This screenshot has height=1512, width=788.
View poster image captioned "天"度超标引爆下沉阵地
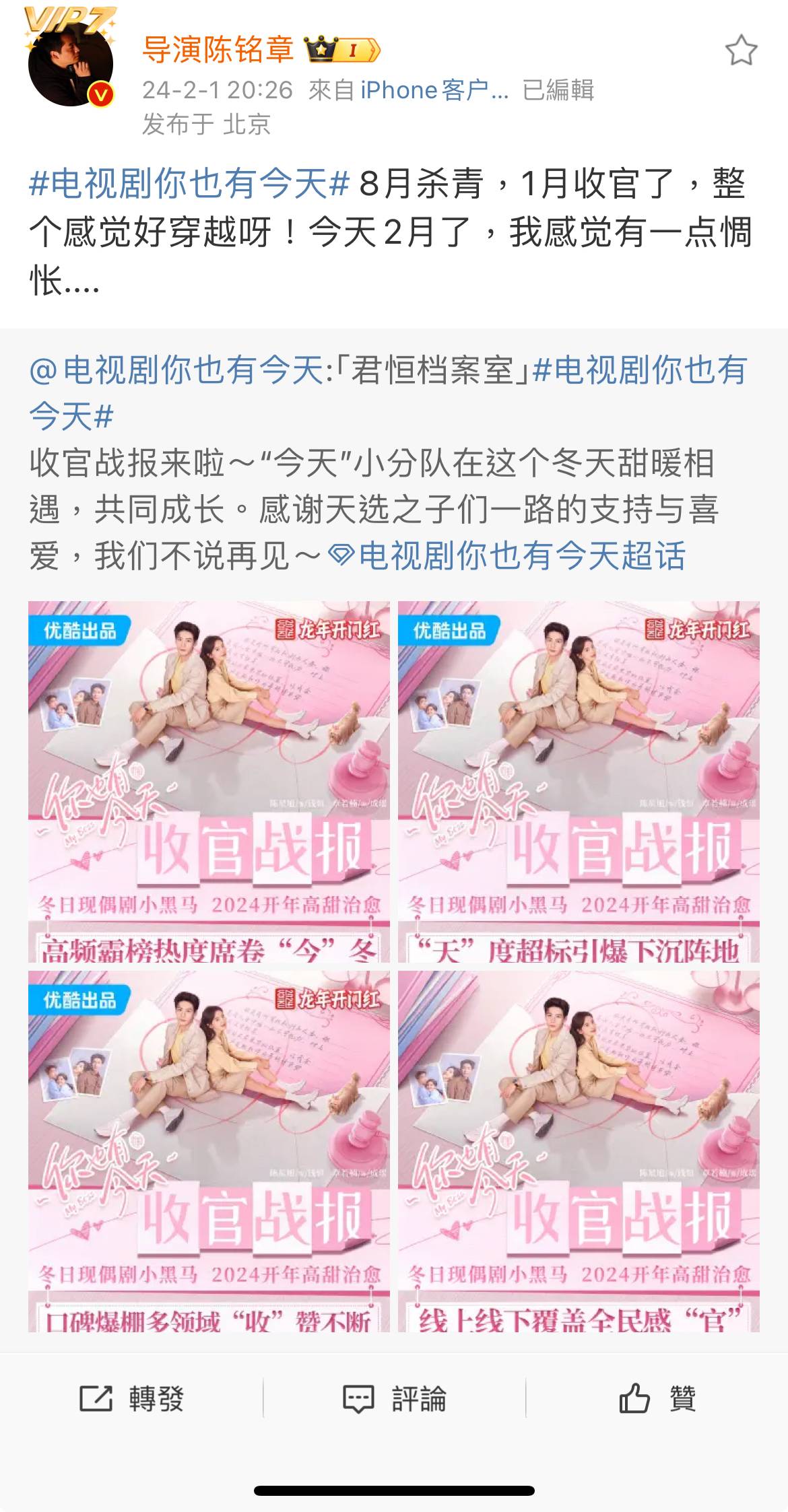579,781
